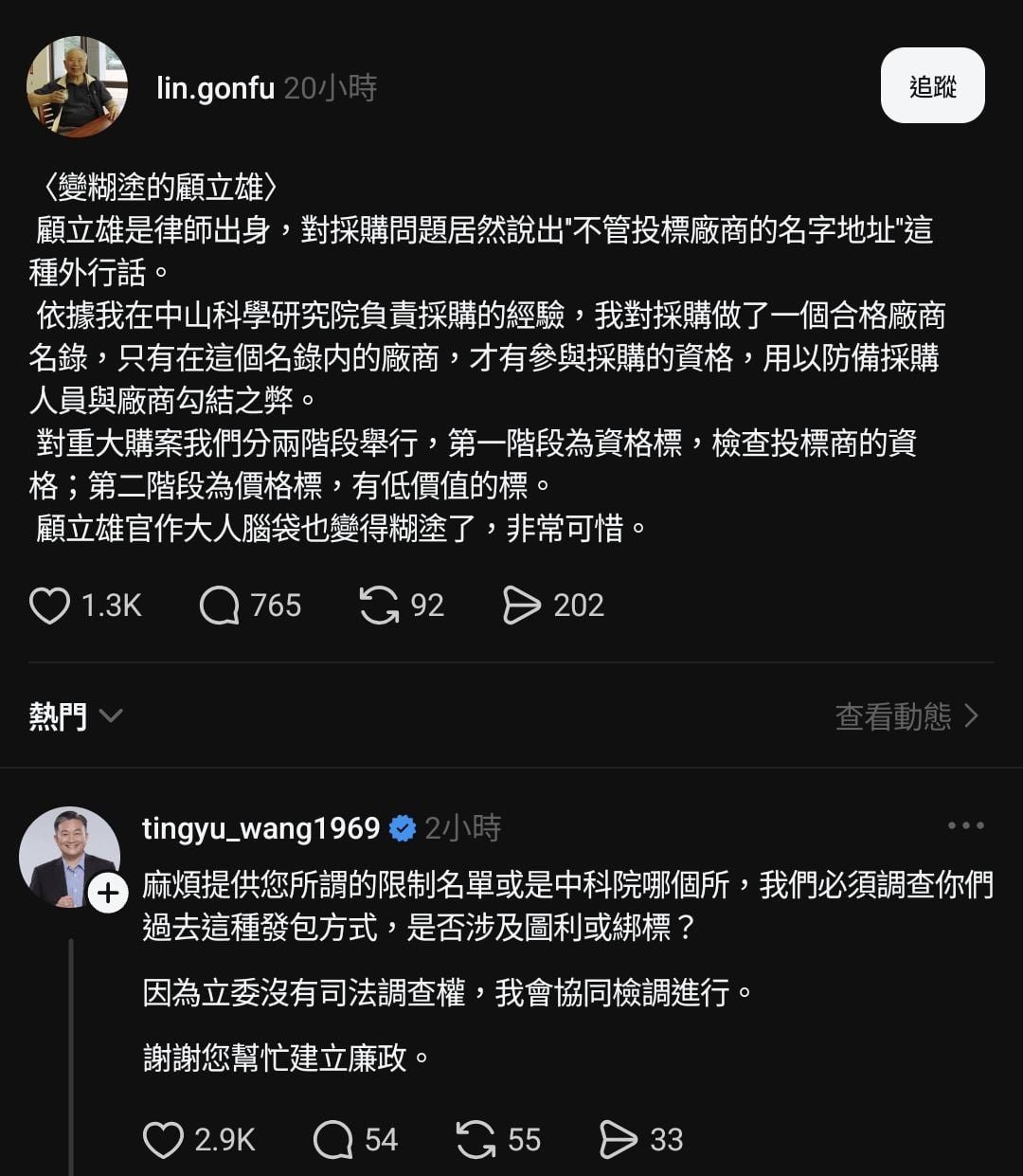Open 查看動態 activity view

pyautogui.click(x=906, y=716)
